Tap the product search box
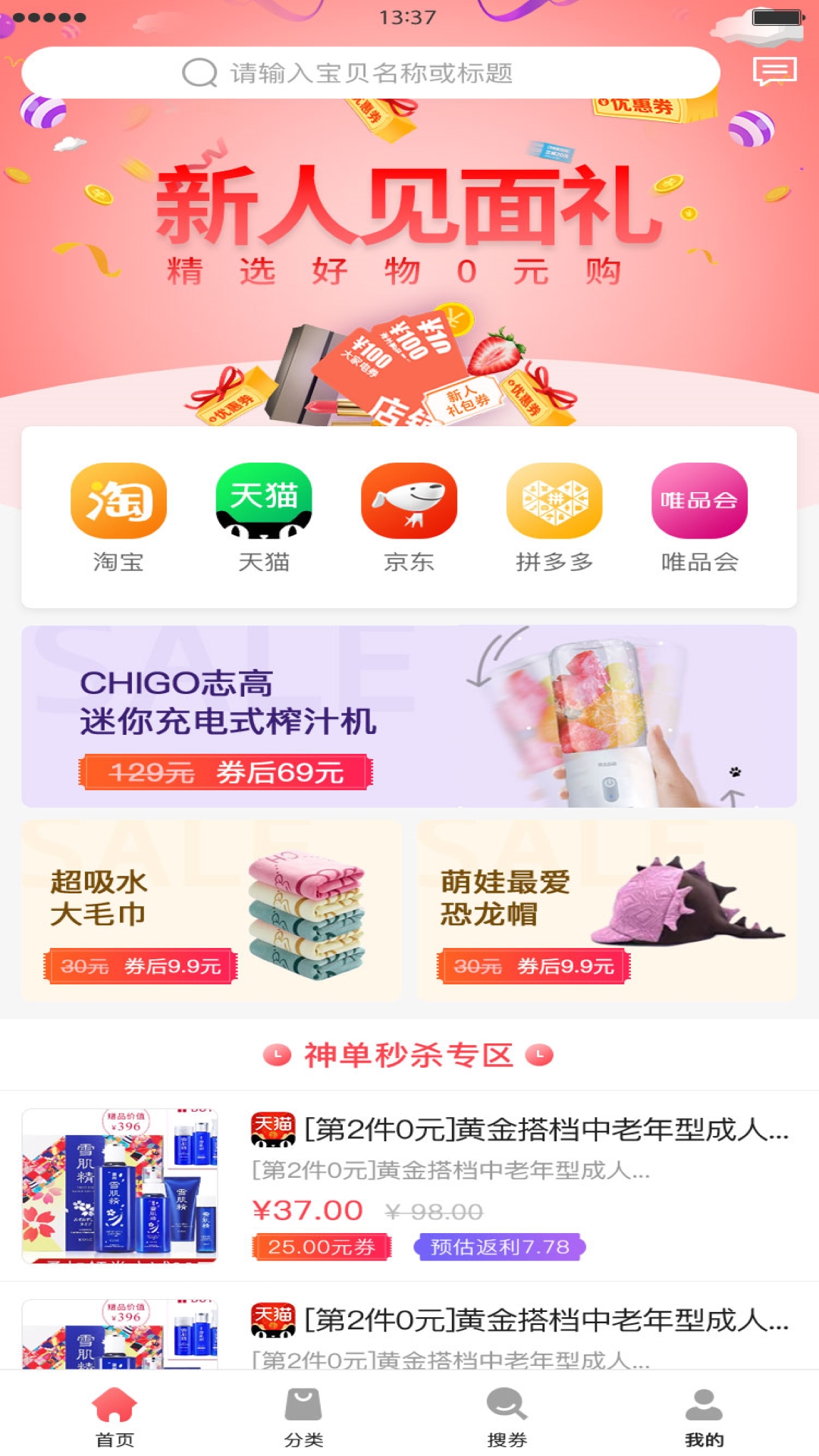 tap(370, 73)
